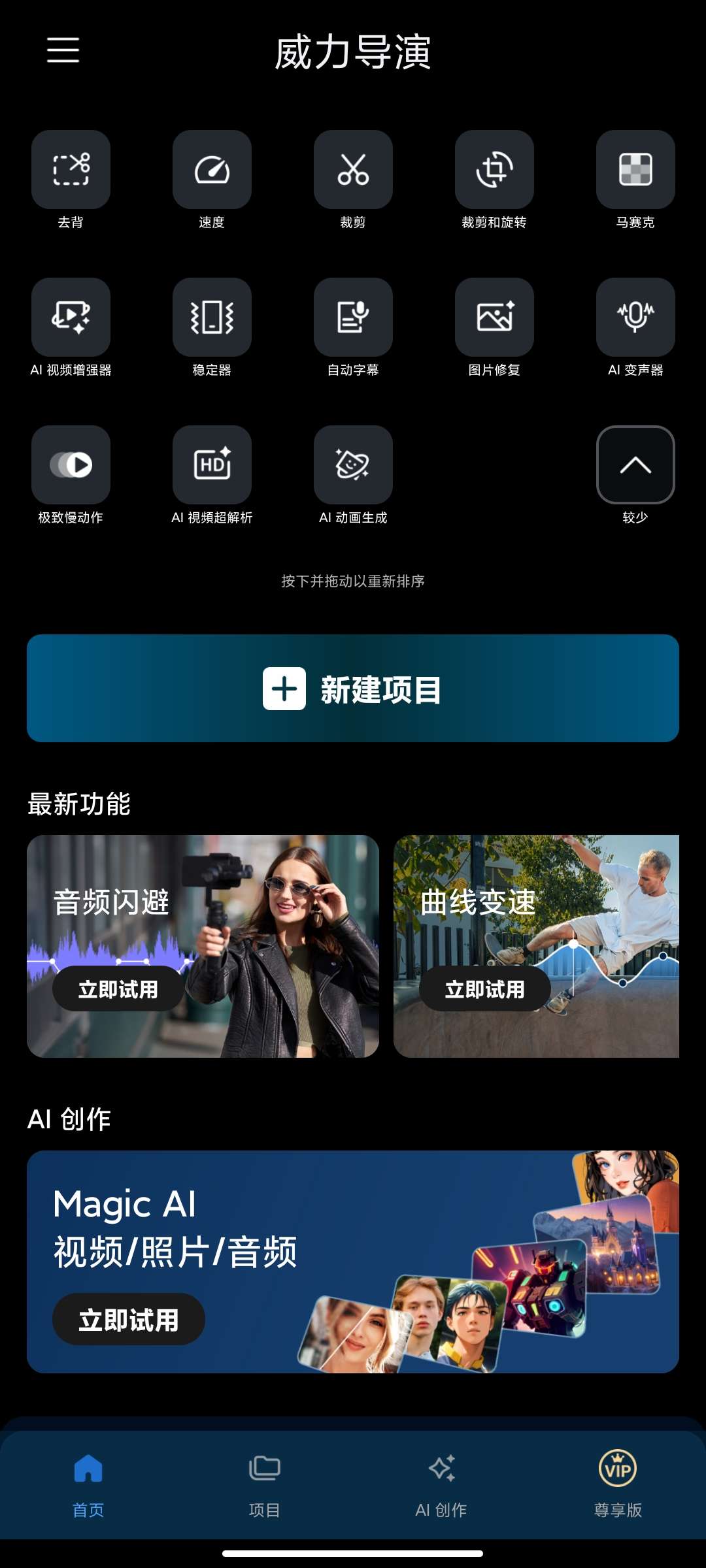Create a project via 新建项目

pyautogui.click(x=353, y=689)
